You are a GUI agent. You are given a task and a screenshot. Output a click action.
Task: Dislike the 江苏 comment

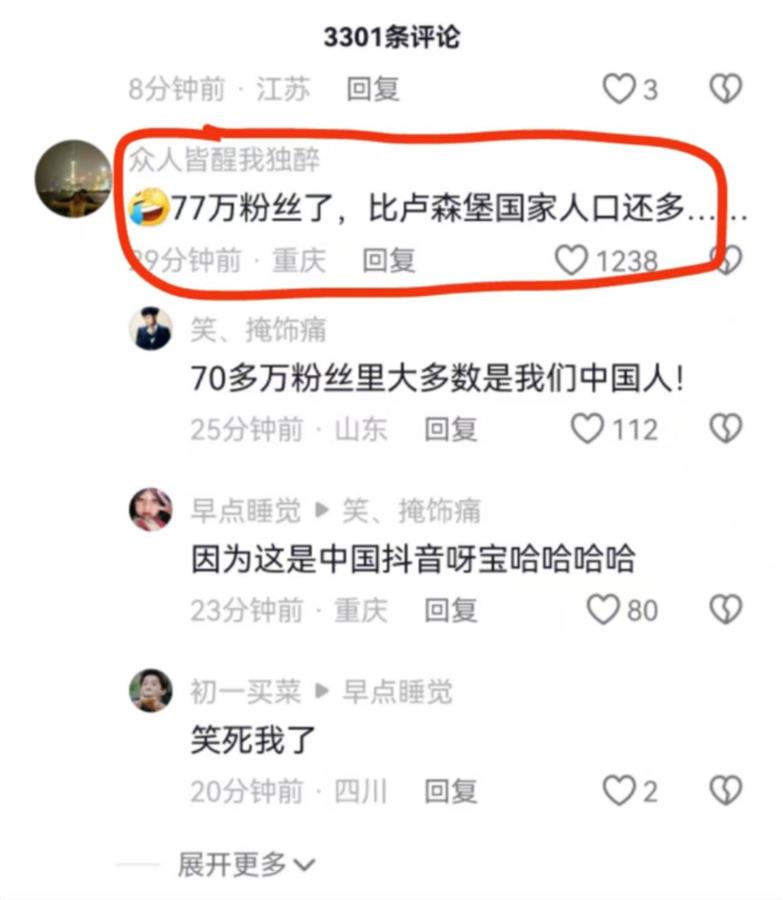point(725,89)
